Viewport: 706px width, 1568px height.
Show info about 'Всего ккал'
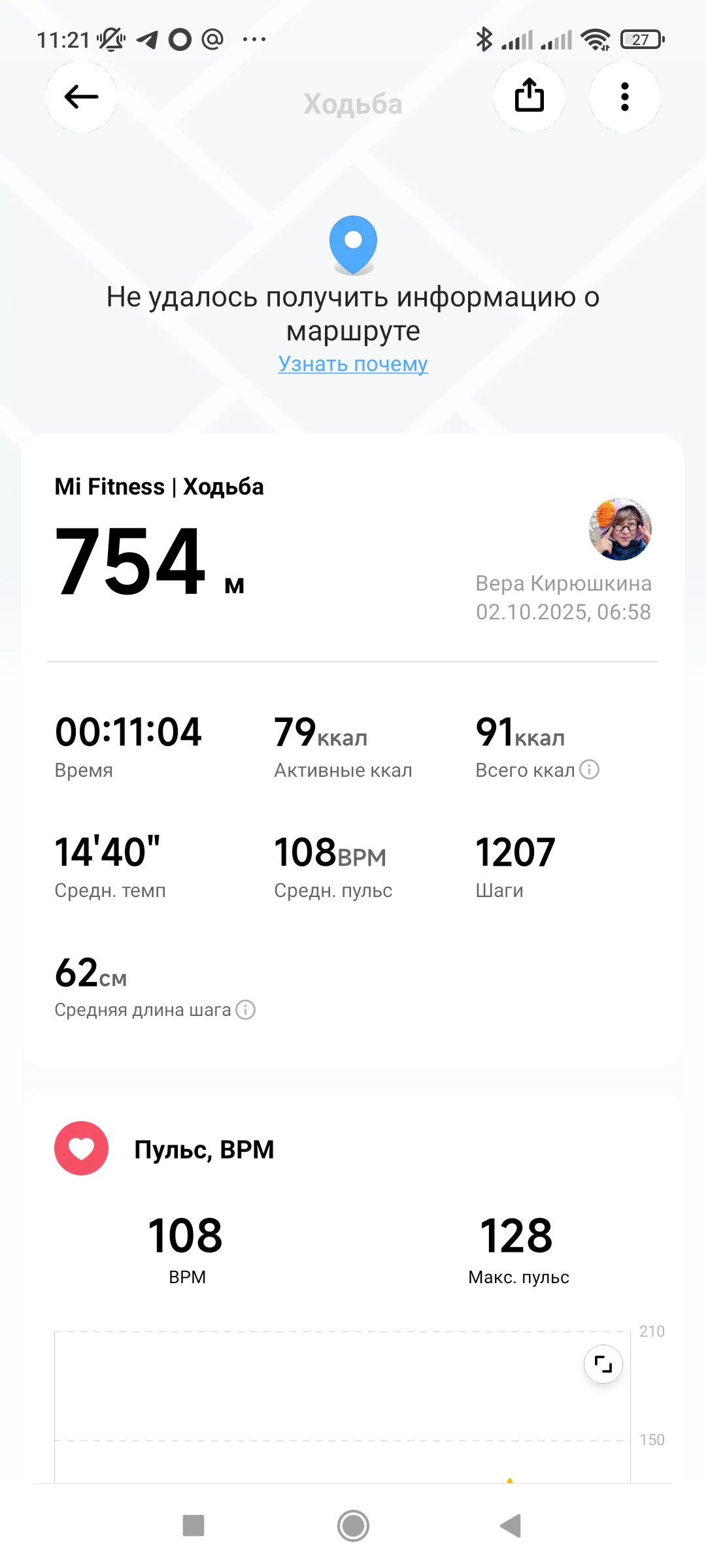590,770
